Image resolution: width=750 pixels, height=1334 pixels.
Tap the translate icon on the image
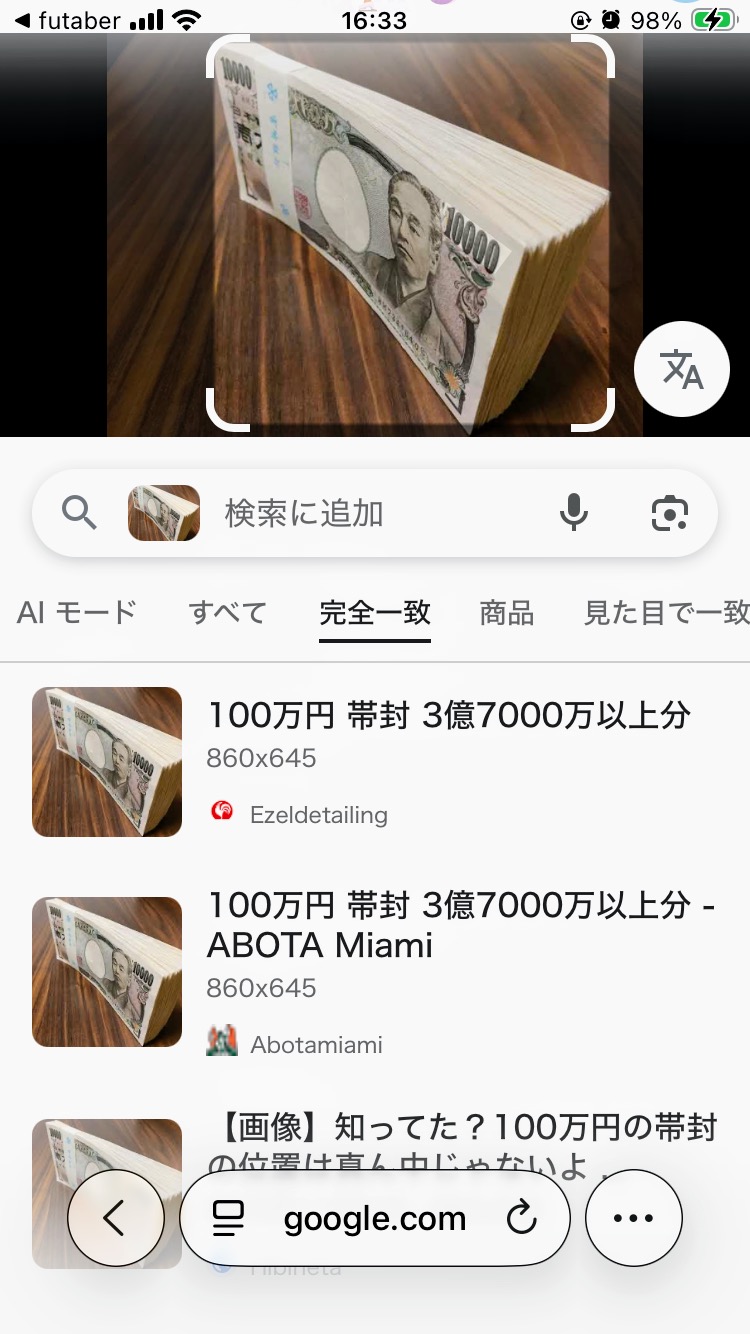point(682,370)
